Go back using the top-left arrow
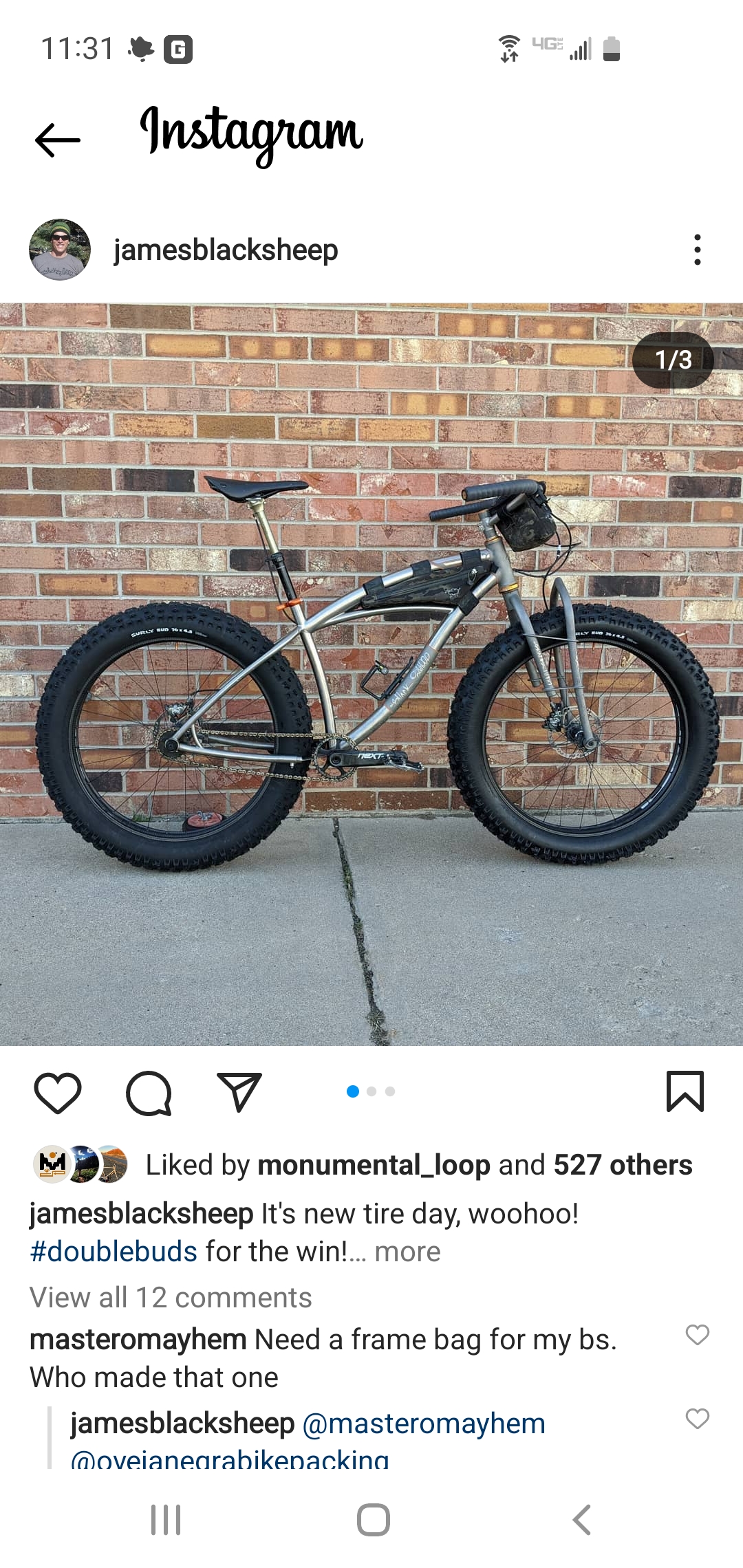This screenshot has width=743, height=1568. click(58, 140)
